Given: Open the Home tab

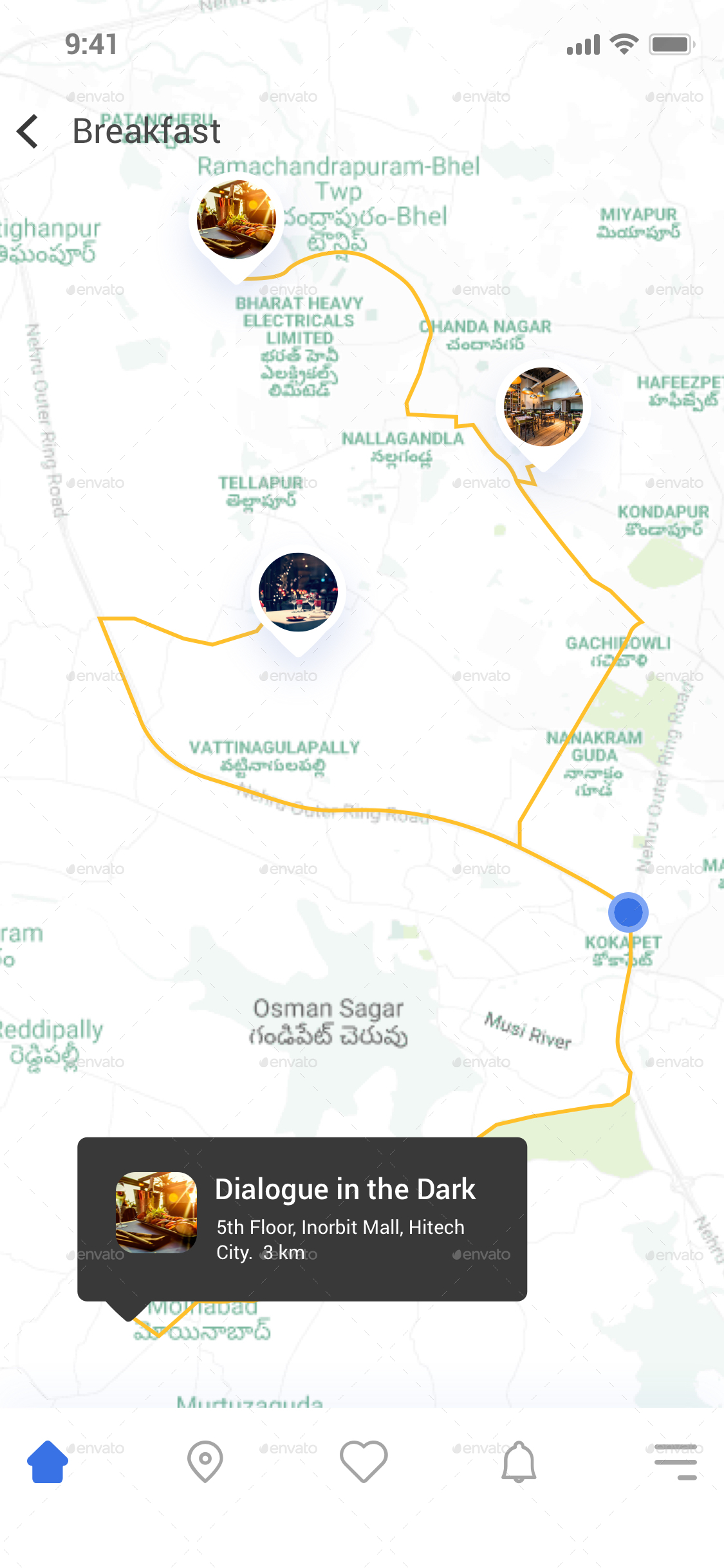Looking at the screenshot, I should tap(48, 1461).
